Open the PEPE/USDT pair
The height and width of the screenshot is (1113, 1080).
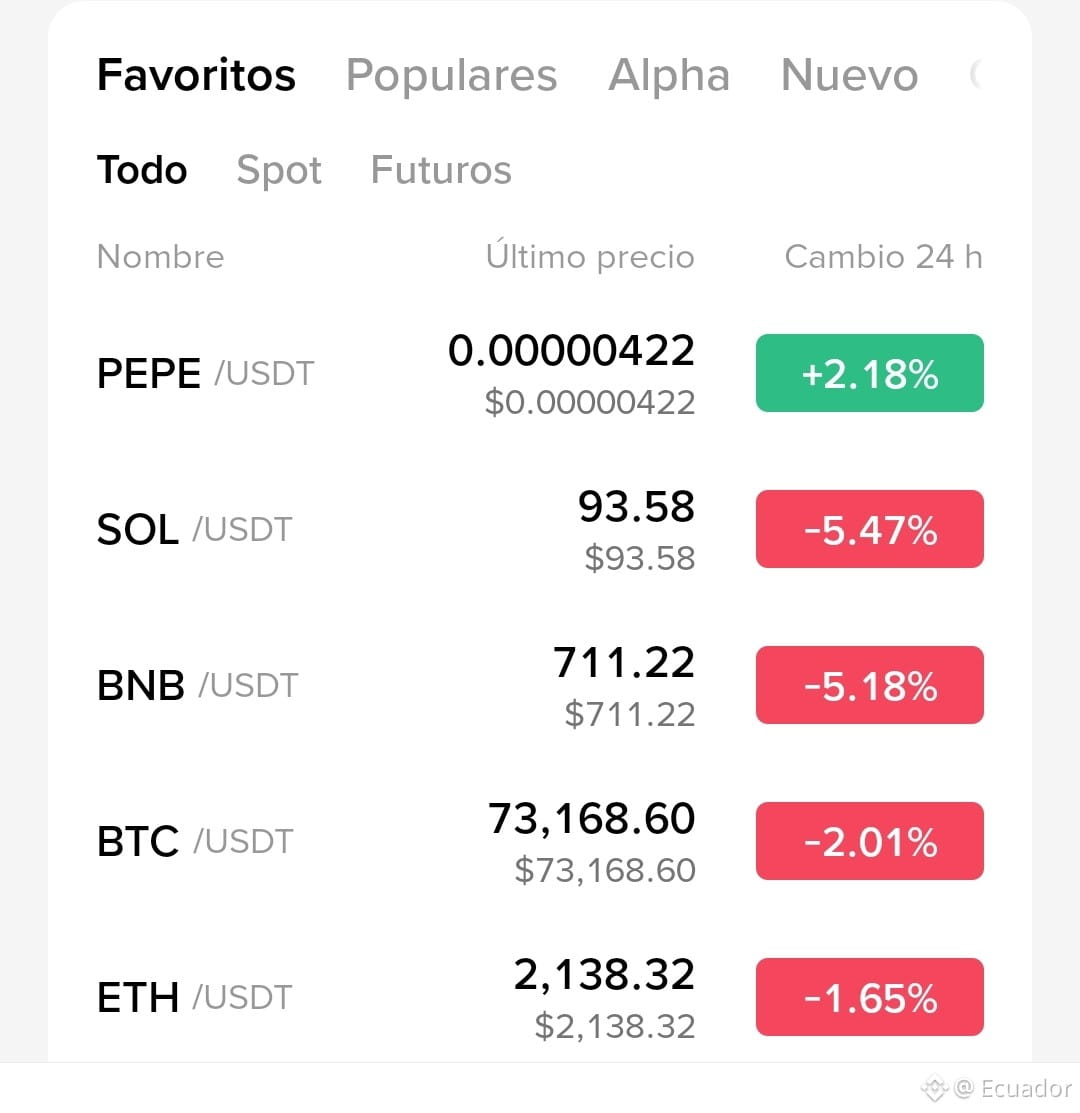click(540, 373)
